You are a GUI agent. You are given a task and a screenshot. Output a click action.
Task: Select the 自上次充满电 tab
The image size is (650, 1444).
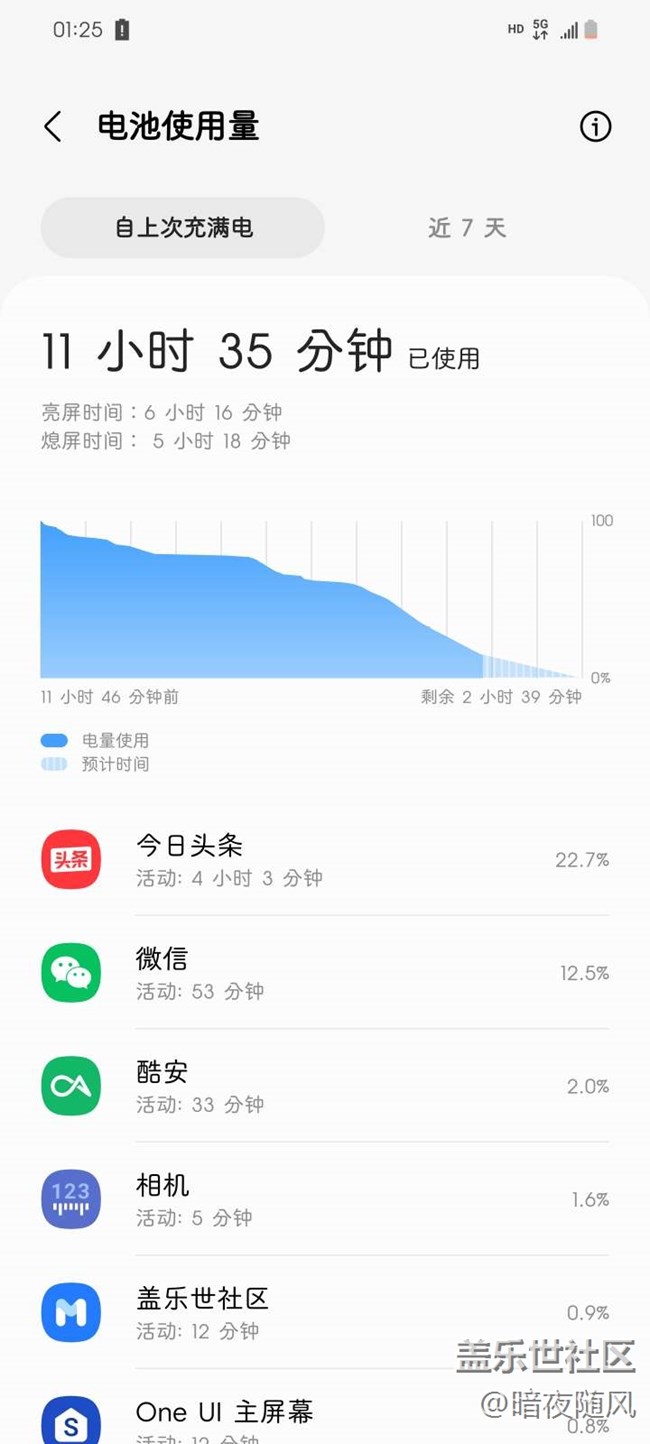point(183,228)
